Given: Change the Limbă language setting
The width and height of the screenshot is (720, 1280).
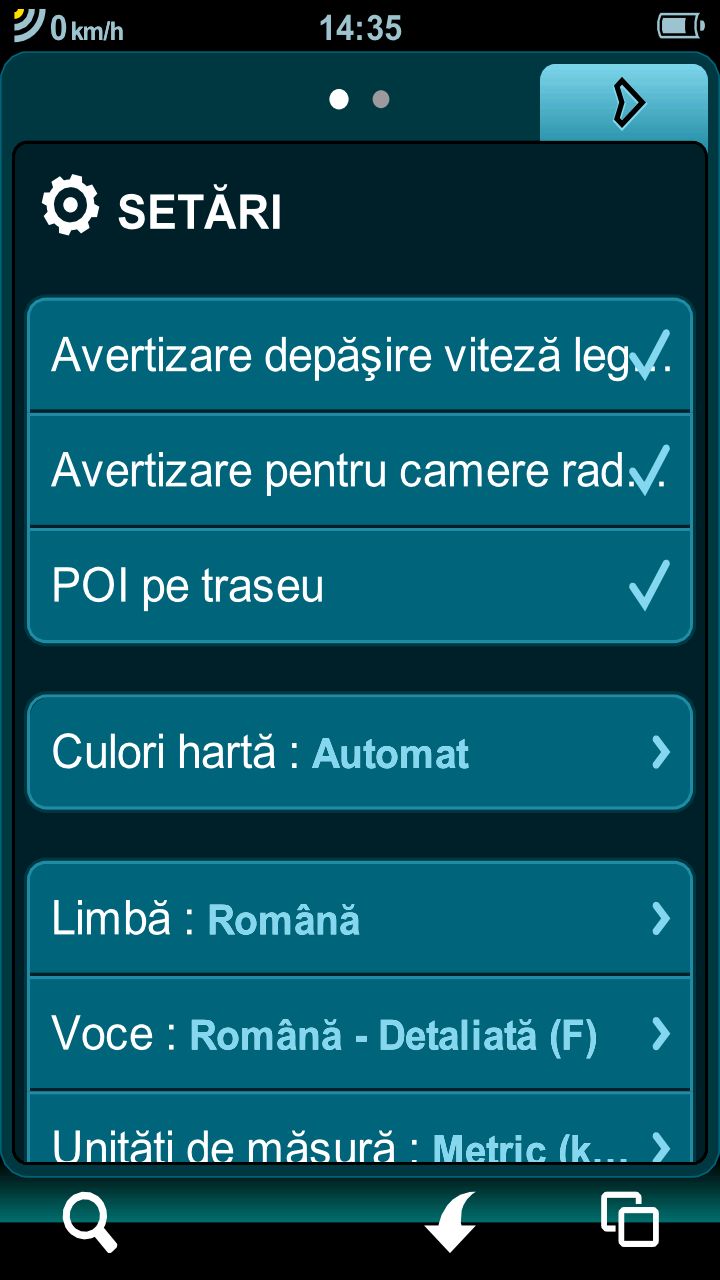Looking at the screenshot, I should (x=360, y=918).
